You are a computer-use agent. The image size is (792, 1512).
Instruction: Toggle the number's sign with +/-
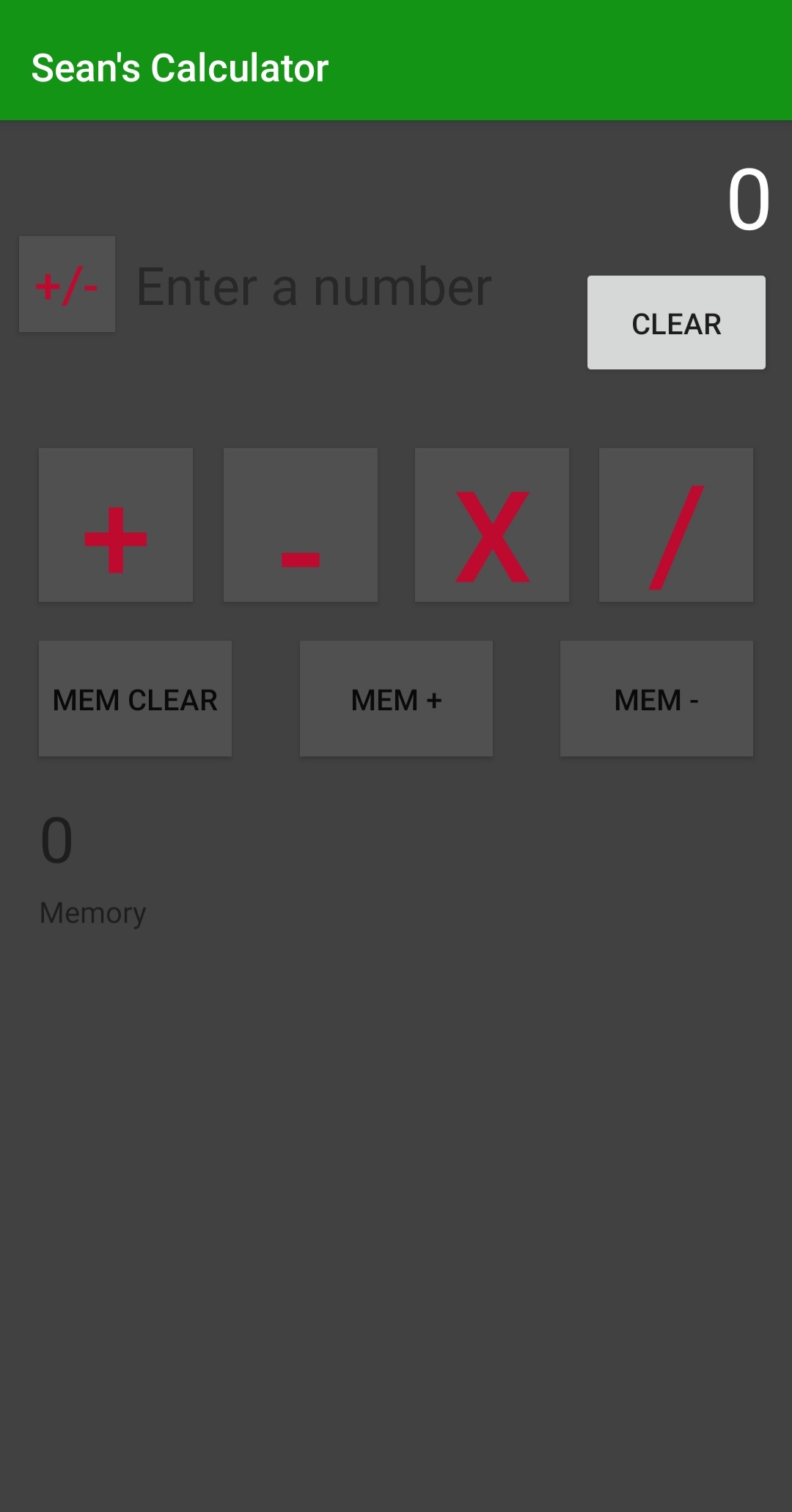coord(67,284)
